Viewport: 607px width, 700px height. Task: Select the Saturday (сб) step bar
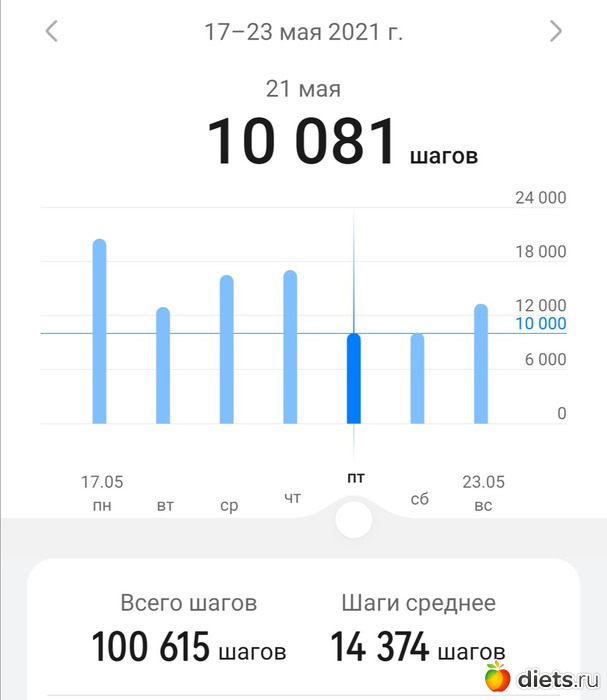(417, 379)
